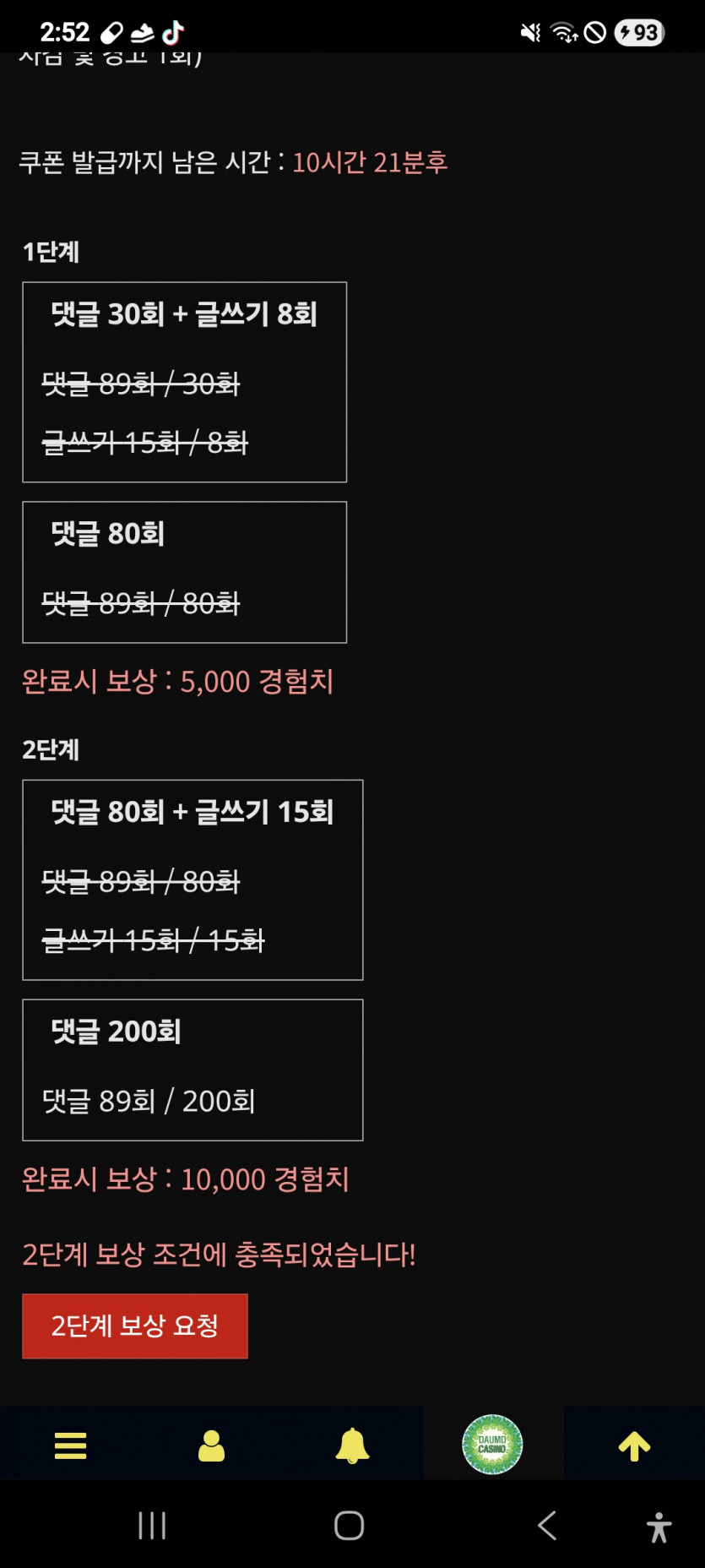Tap the Android back button
Screen dimensions: 705x1568
[546, 1526]
